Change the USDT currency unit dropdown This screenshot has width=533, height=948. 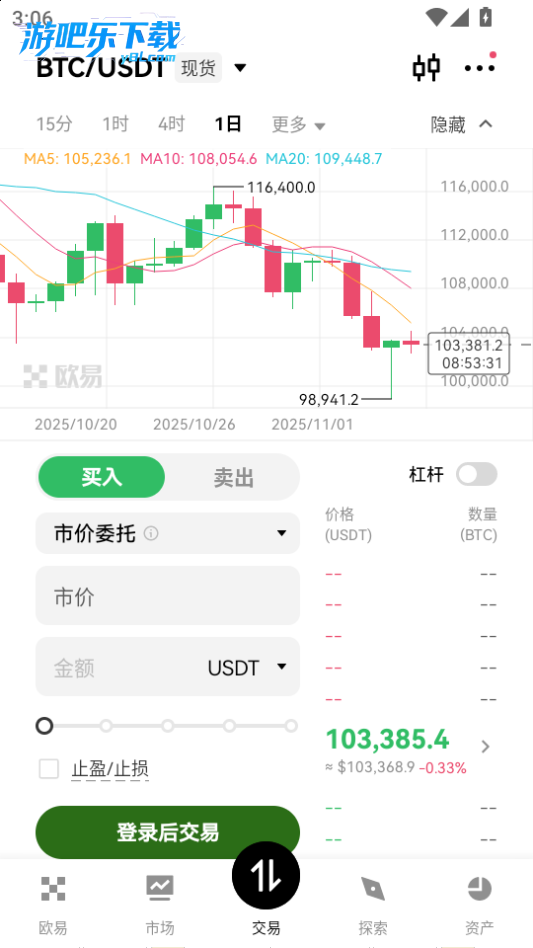coord(247,667)
